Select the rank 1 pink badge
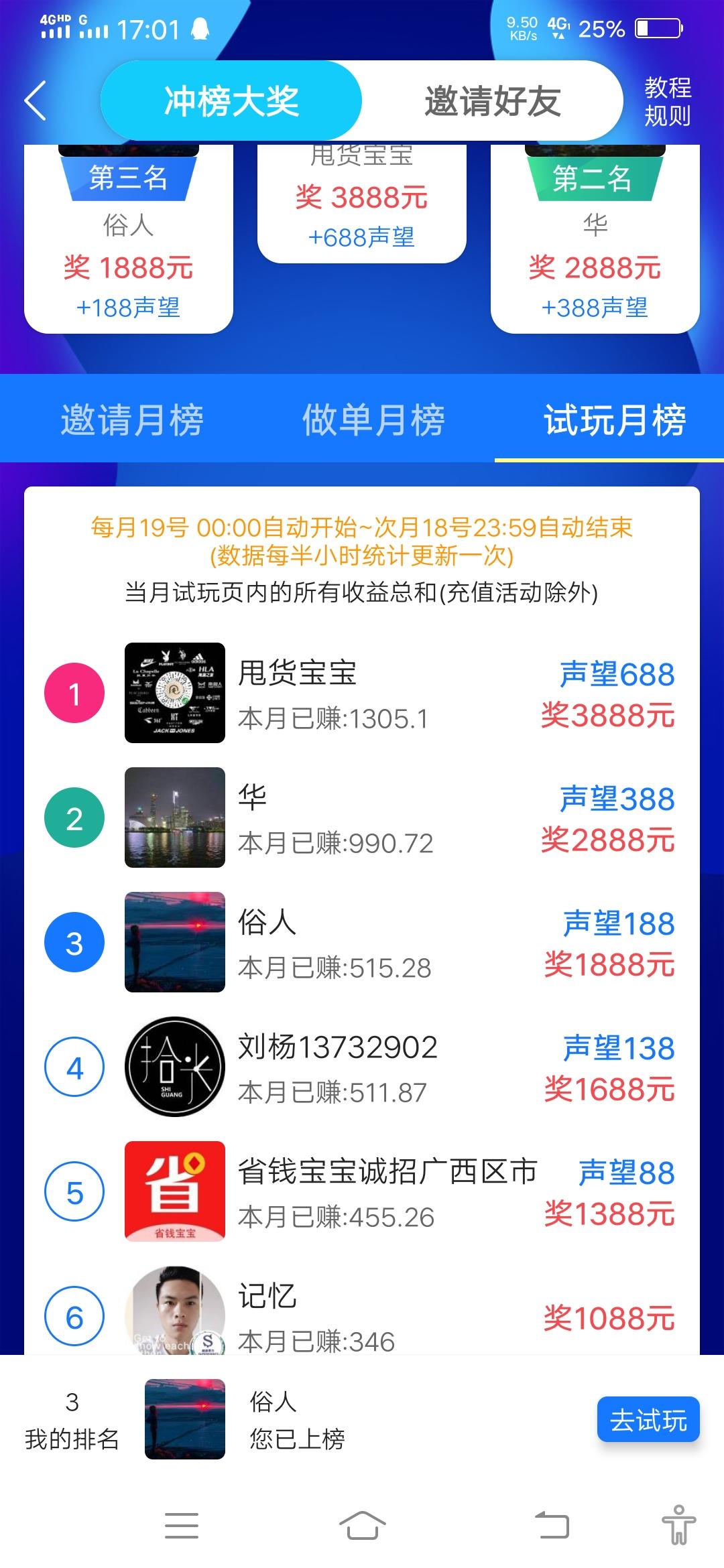Screen dimensions: 724x1568 75,693
